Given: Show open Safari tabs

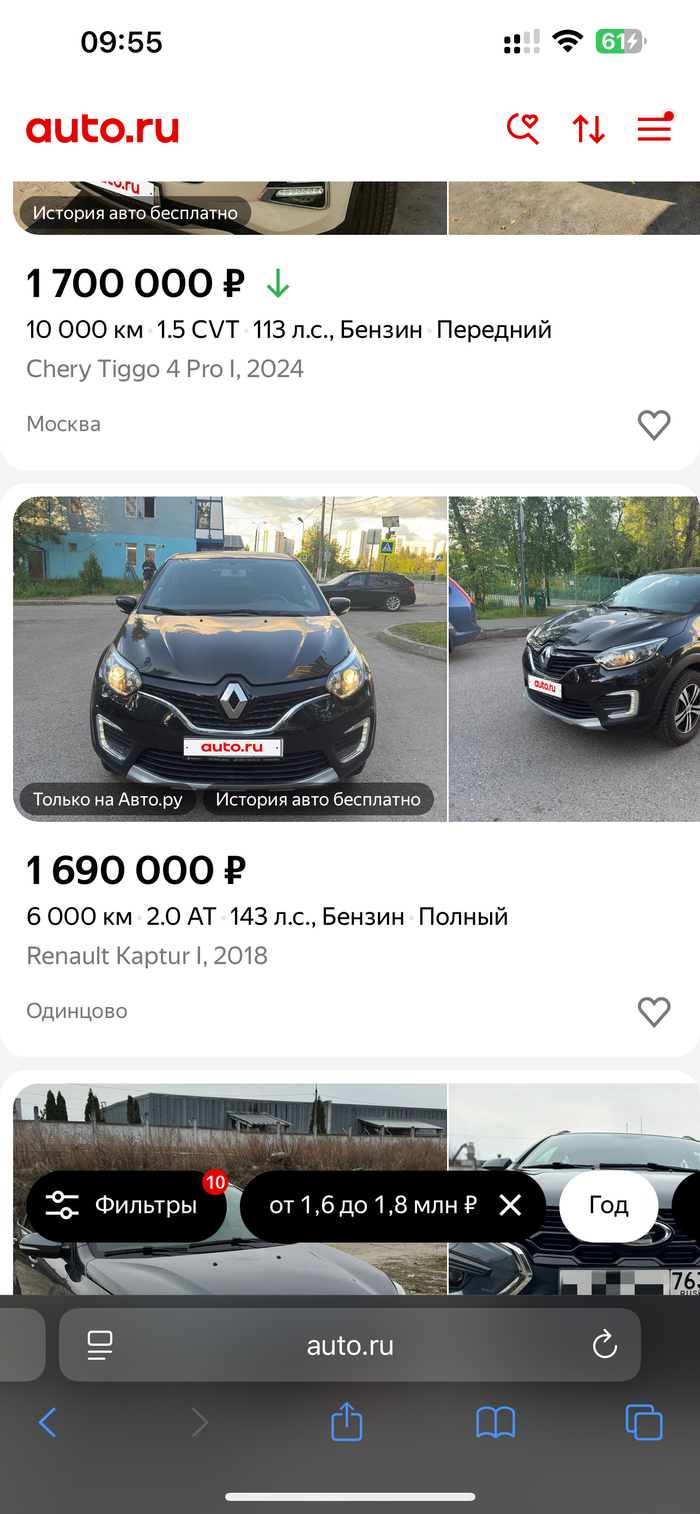Looking at the screenshot, I should [x=643, y=1422].
